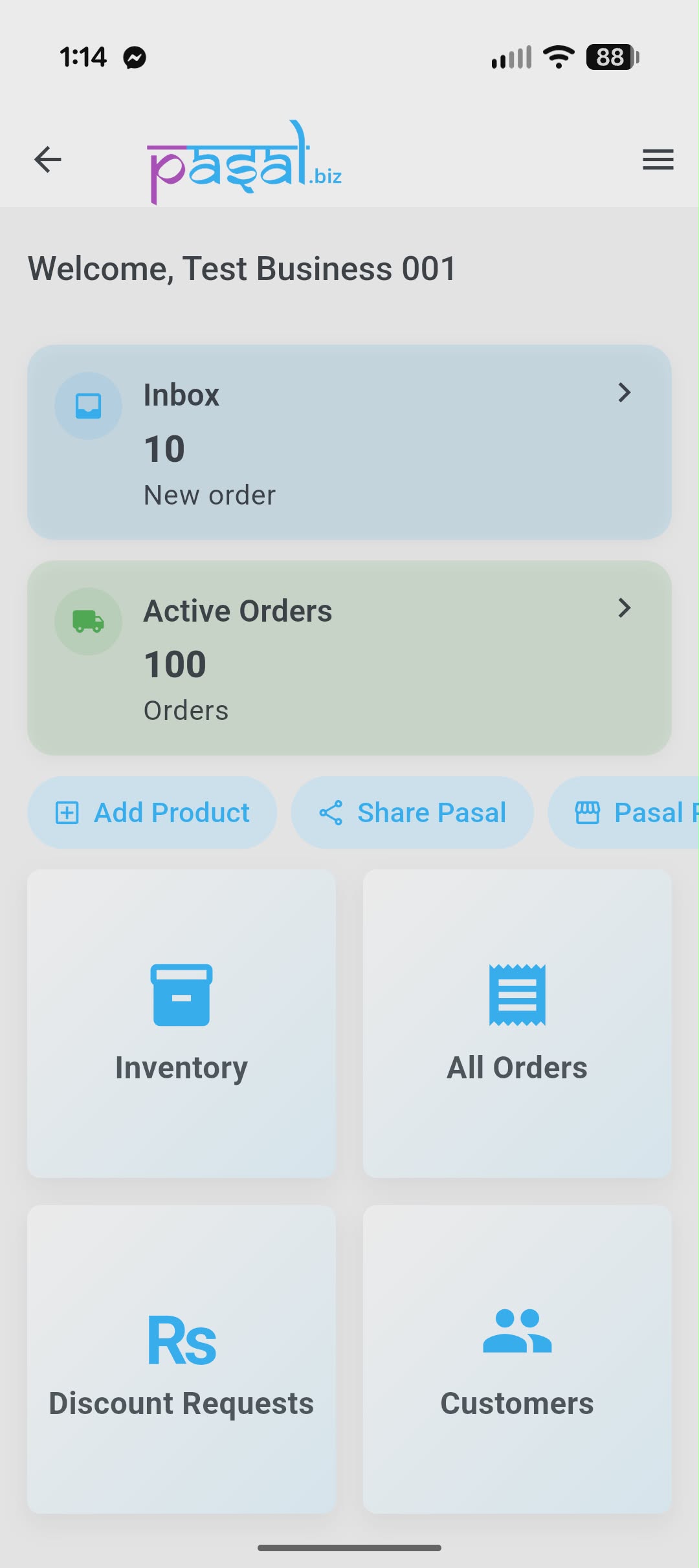Select the Share Pasal chip
The width and height of the screenshot is (699, 1568).
pos(412,812)
